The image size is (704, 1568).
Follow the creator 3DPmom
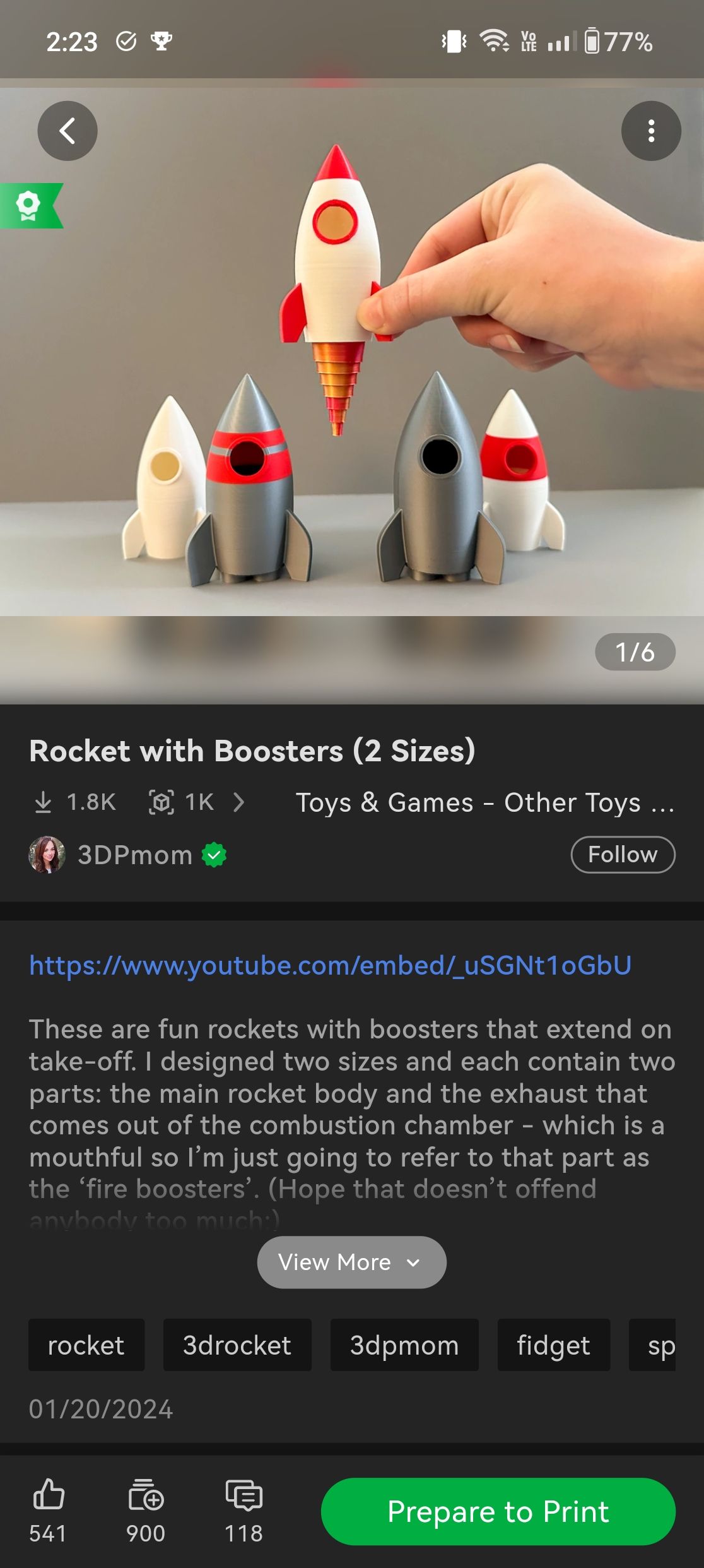623,854
